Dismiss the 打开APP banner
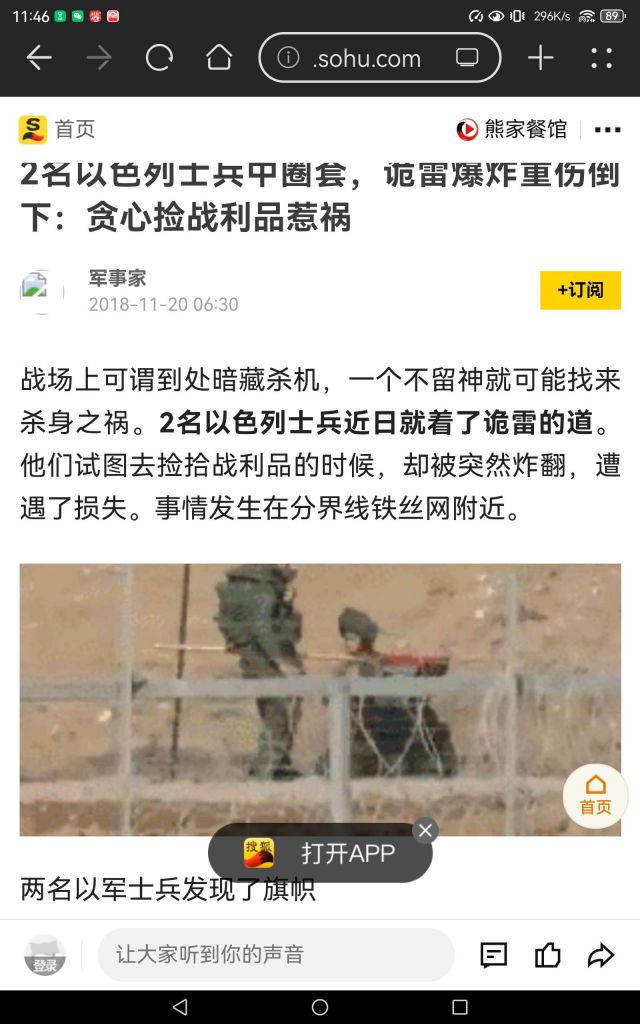640x1024 pixels. [426, 830]
